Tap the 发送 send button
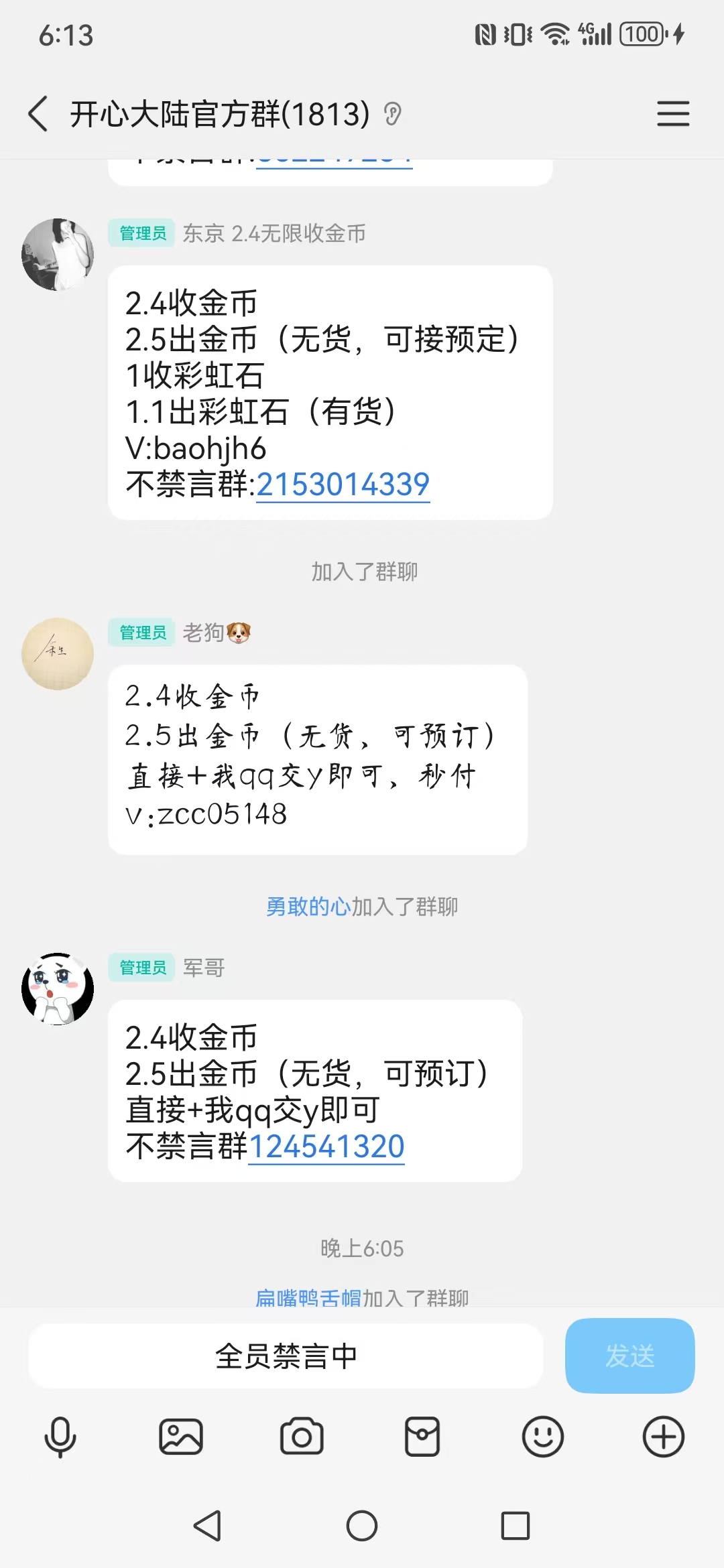 tap(629, 1356)
